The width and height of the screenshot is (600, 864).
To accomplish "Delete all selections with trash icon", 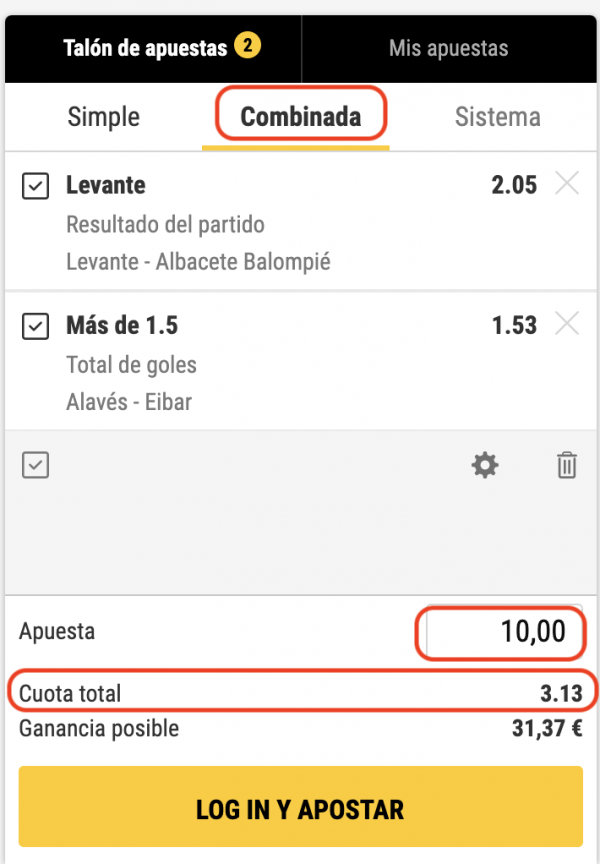I will pos(566,465).
